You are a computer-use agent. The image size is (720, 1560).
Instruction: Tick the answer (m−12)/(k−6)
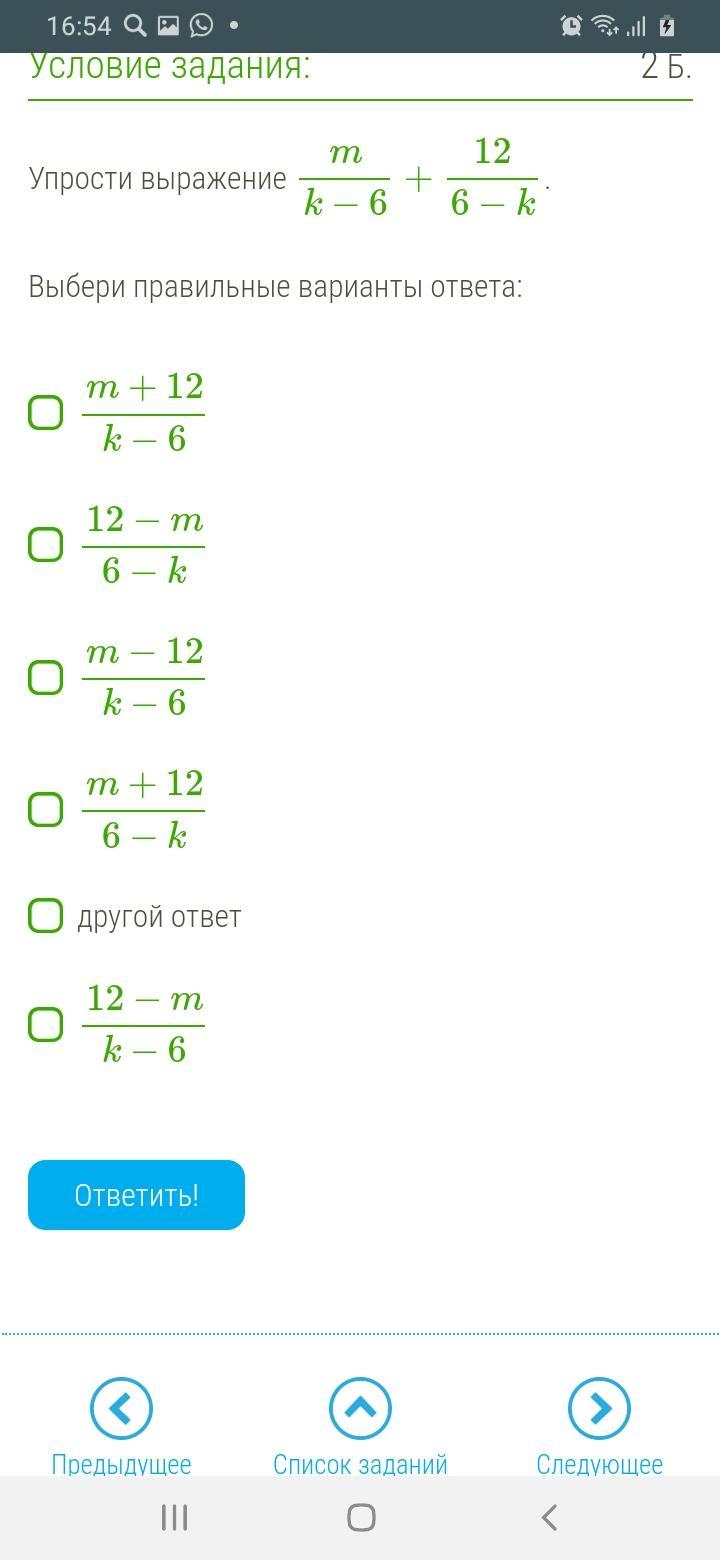[x=46, y=677]
